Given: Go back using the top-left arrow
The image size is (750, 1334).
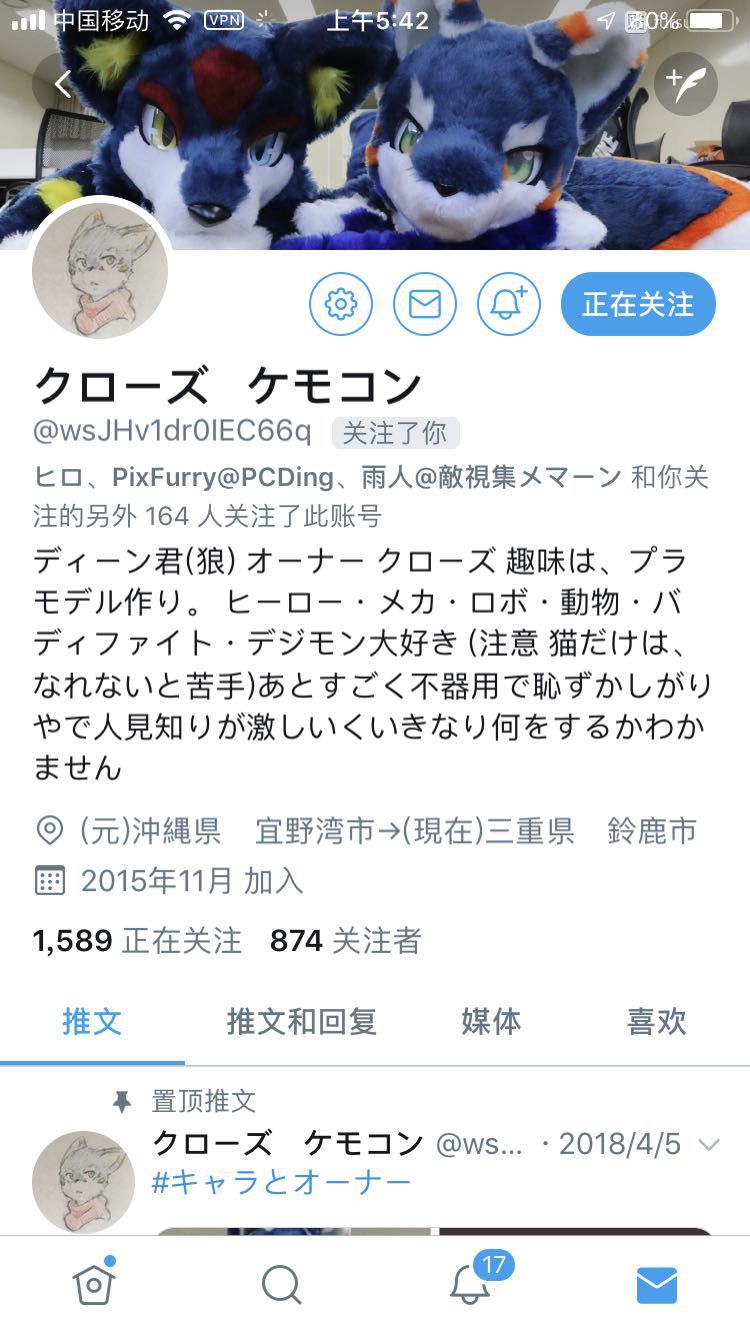Looking at the screenshot, I should 62,84.
